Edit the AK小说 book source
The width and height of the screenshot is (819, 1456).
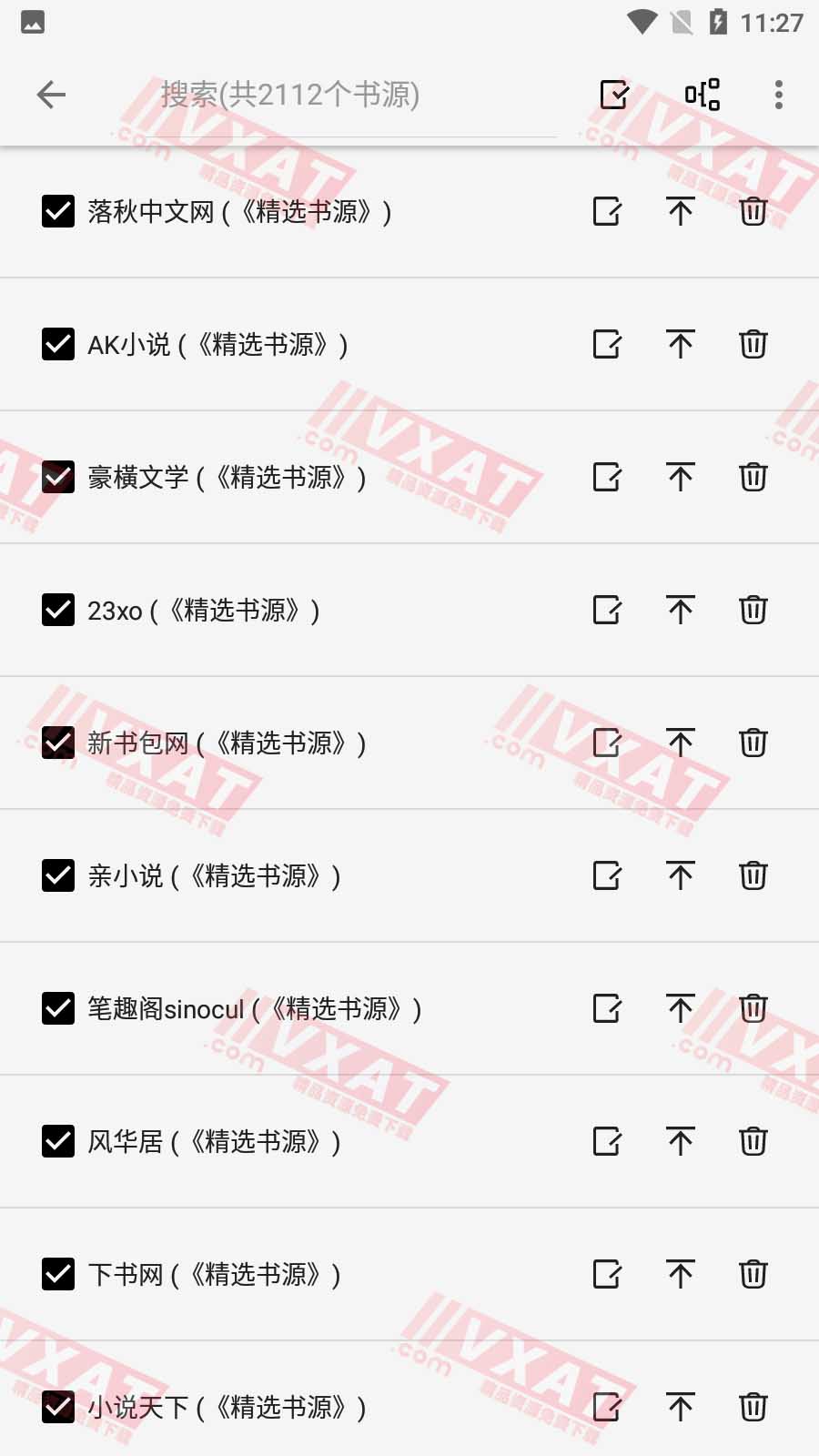click(607, 344)
